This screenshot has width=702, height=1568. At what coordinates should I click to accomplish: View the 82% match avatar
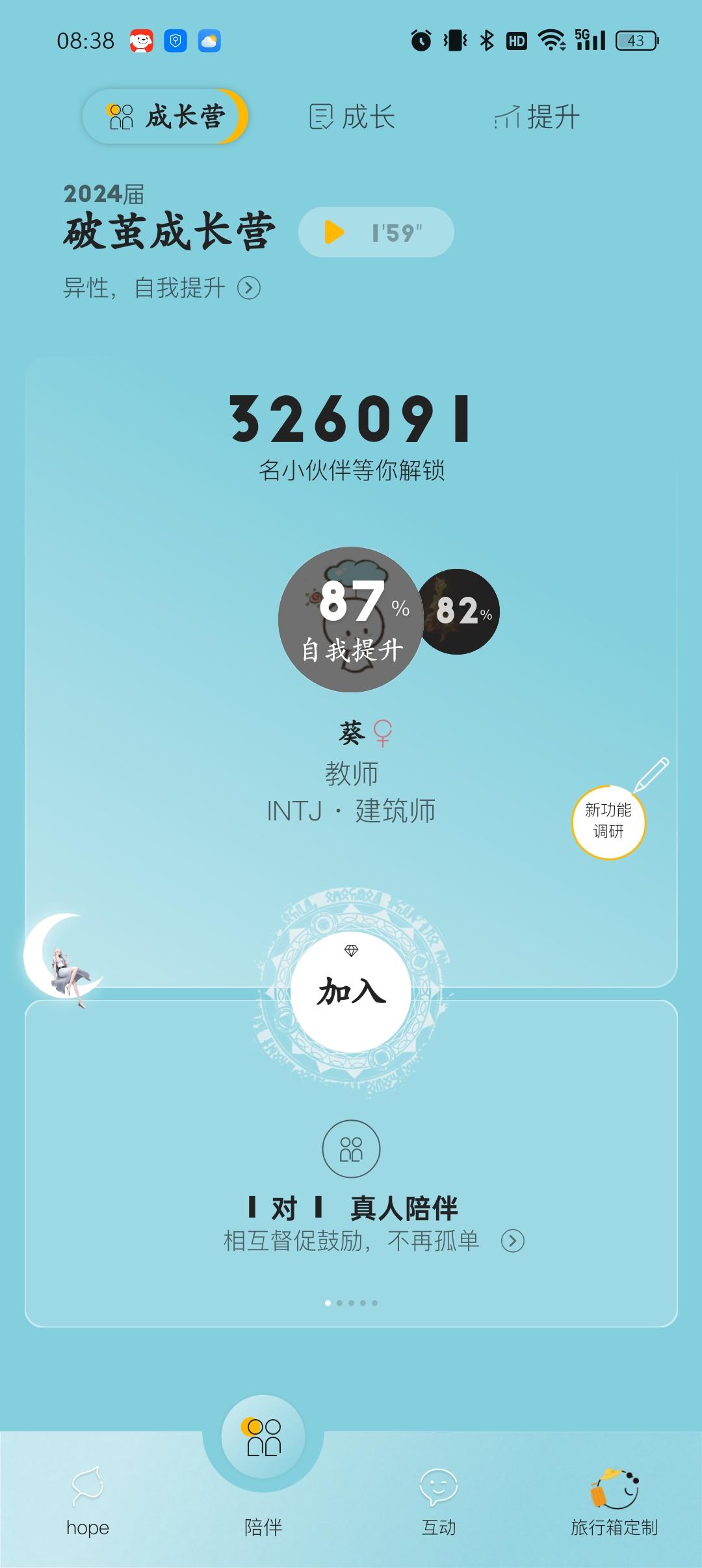[460, 612]
